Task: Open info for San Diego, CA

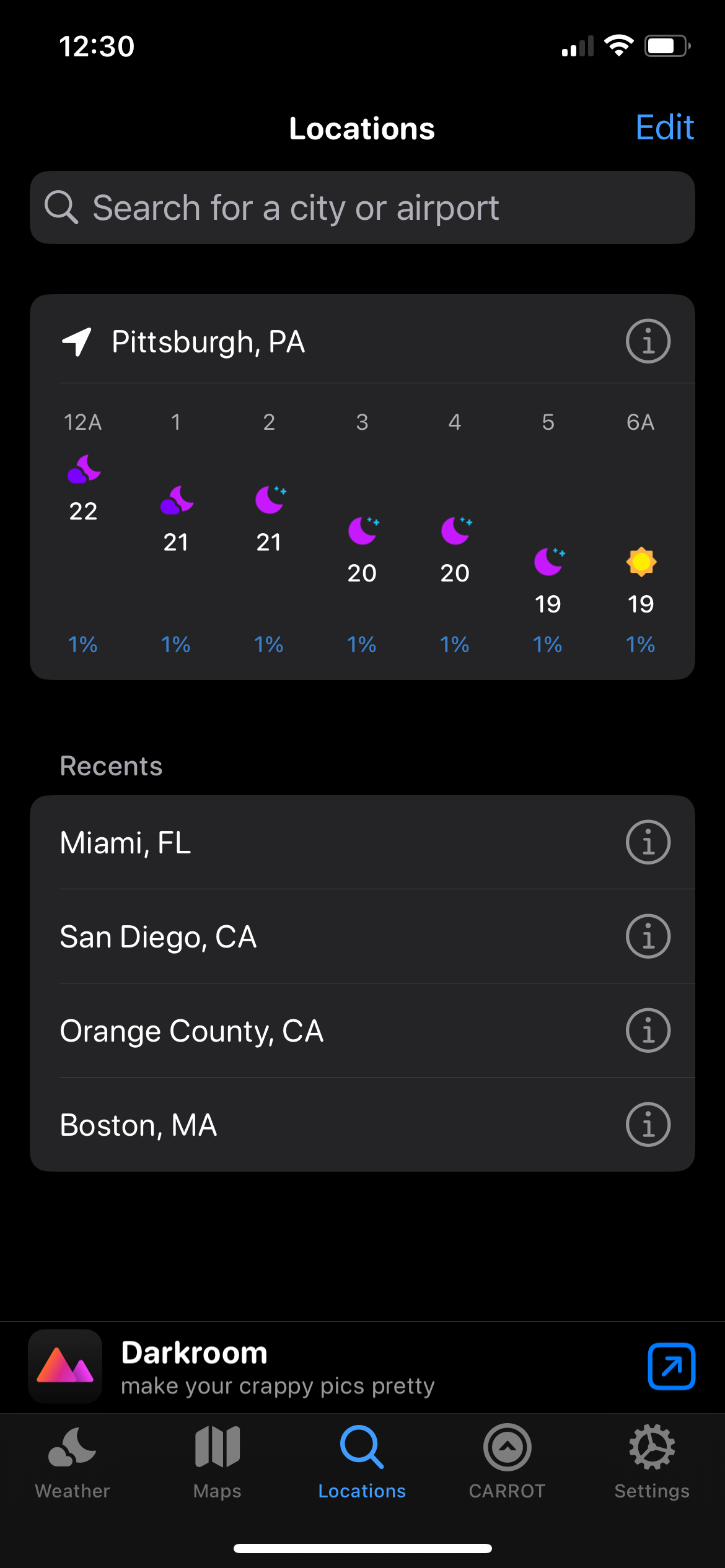Action: (647, 936)
